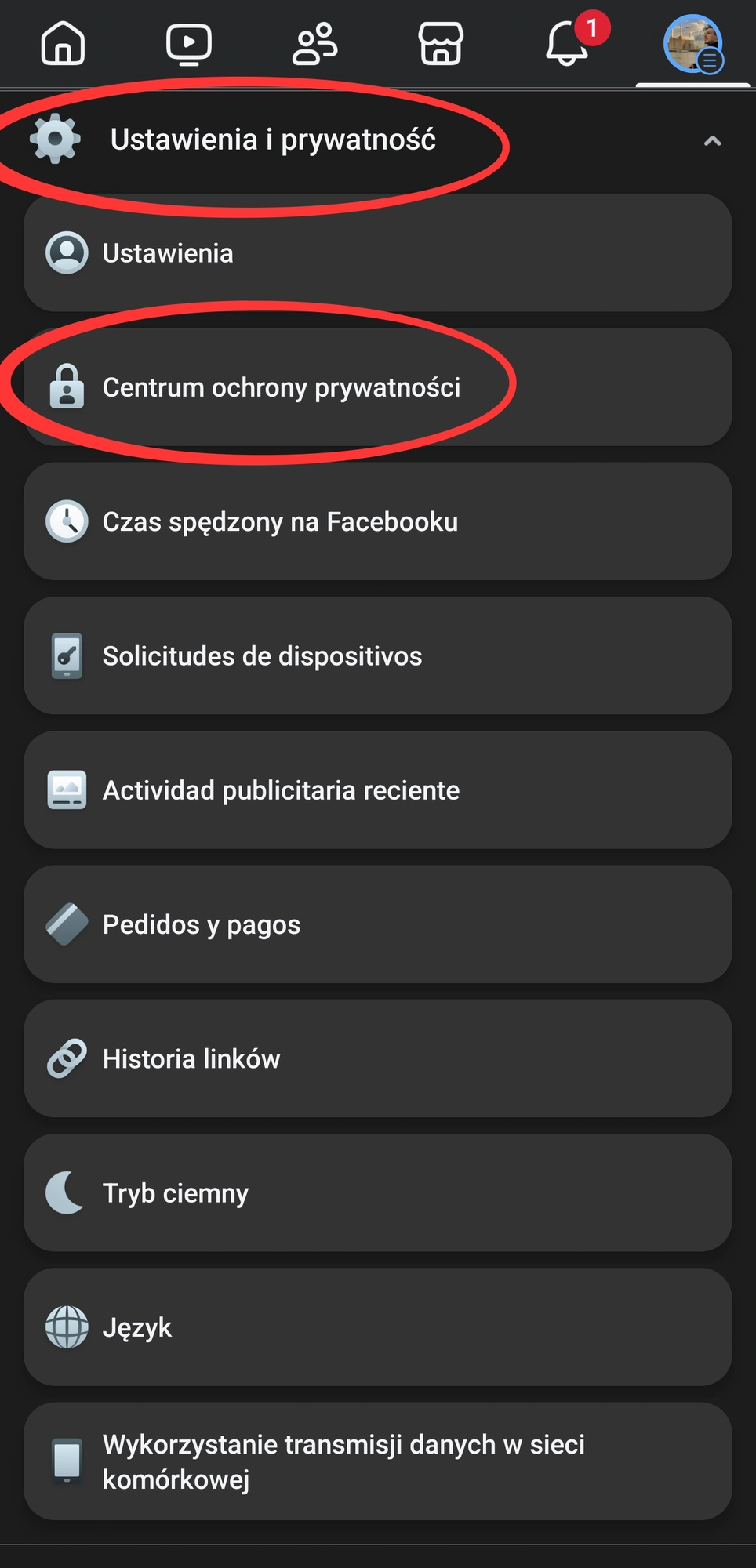Switch to the Video tab
Viewport: 756px width, 1568px height.
coord(189,44)
